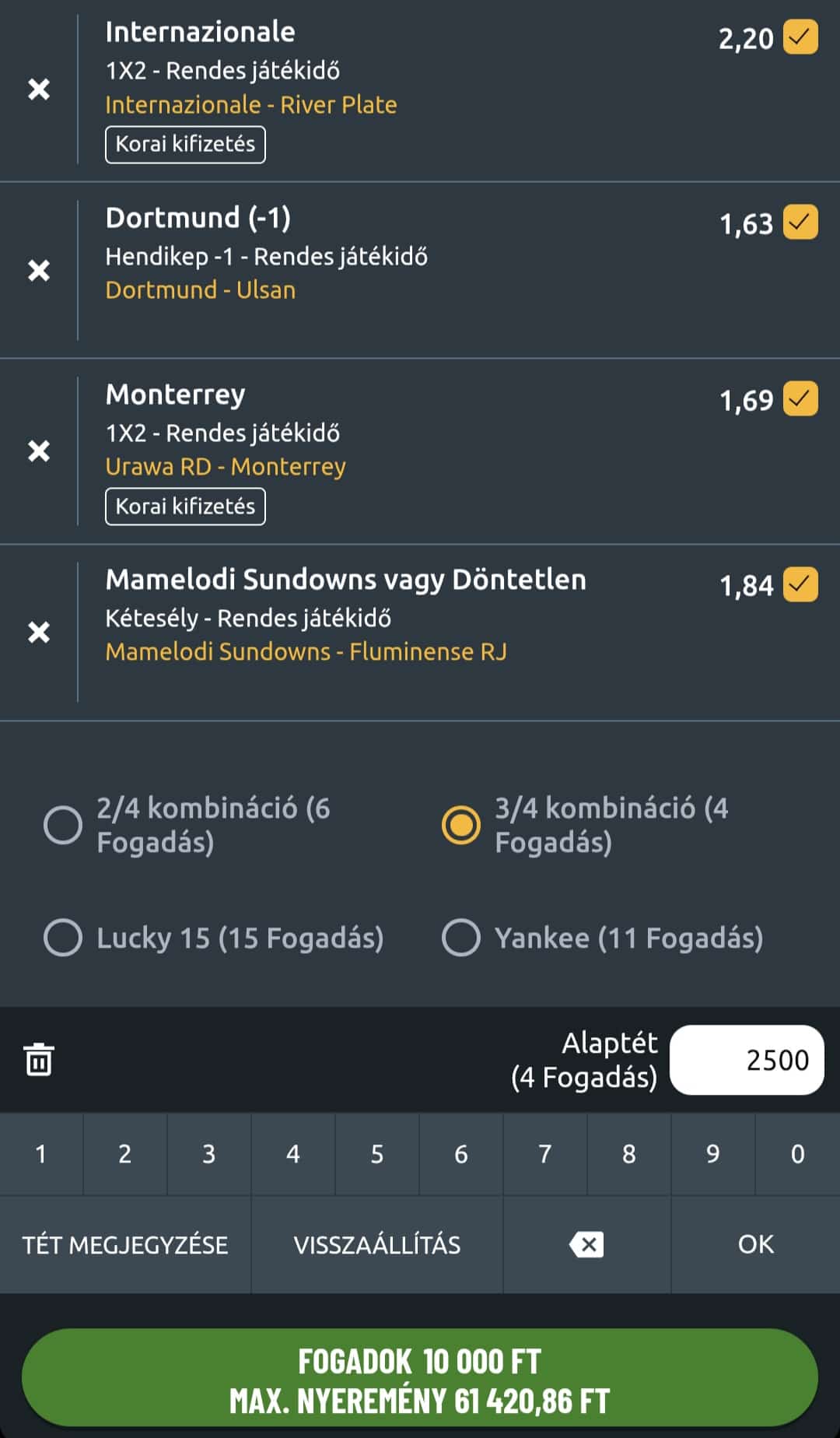
Task: Uncheck the Mamelodi Sundowns 1,84 checkbox
Action: coord(800,584)
